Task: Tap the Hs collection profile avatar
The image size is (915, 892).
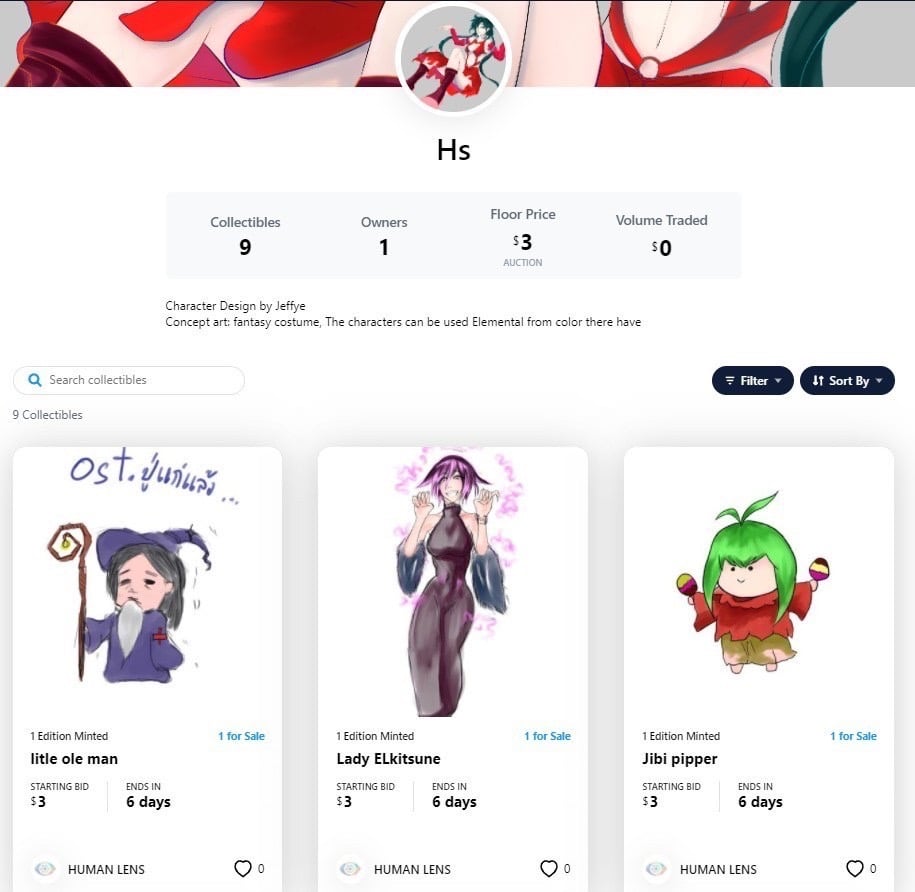Action: pyautogui.click(x=454, y=60)
